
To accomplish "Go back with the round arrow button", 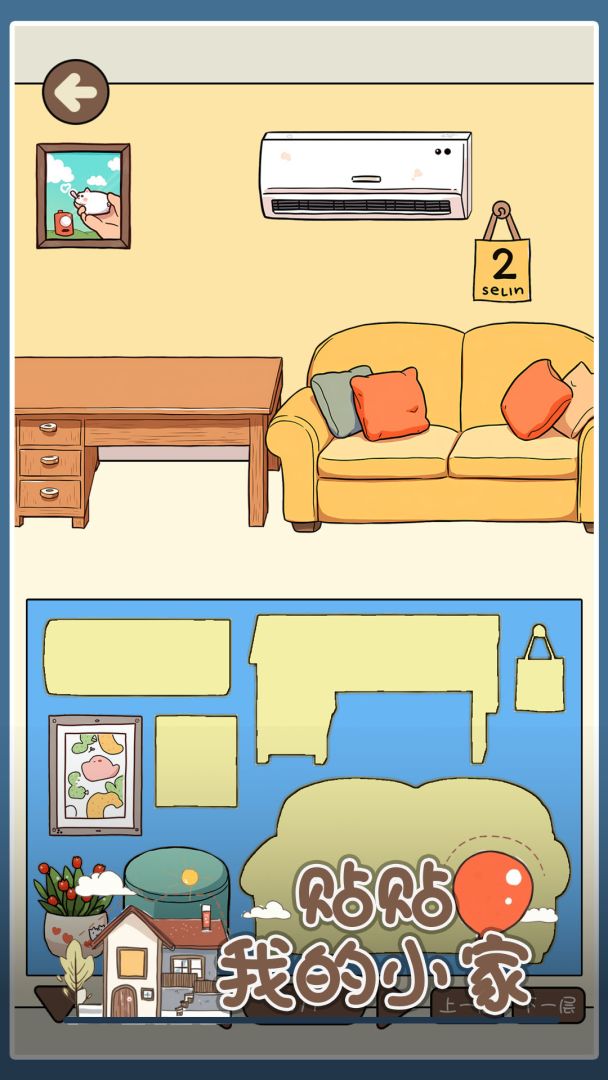I will [x=76, y=92].
